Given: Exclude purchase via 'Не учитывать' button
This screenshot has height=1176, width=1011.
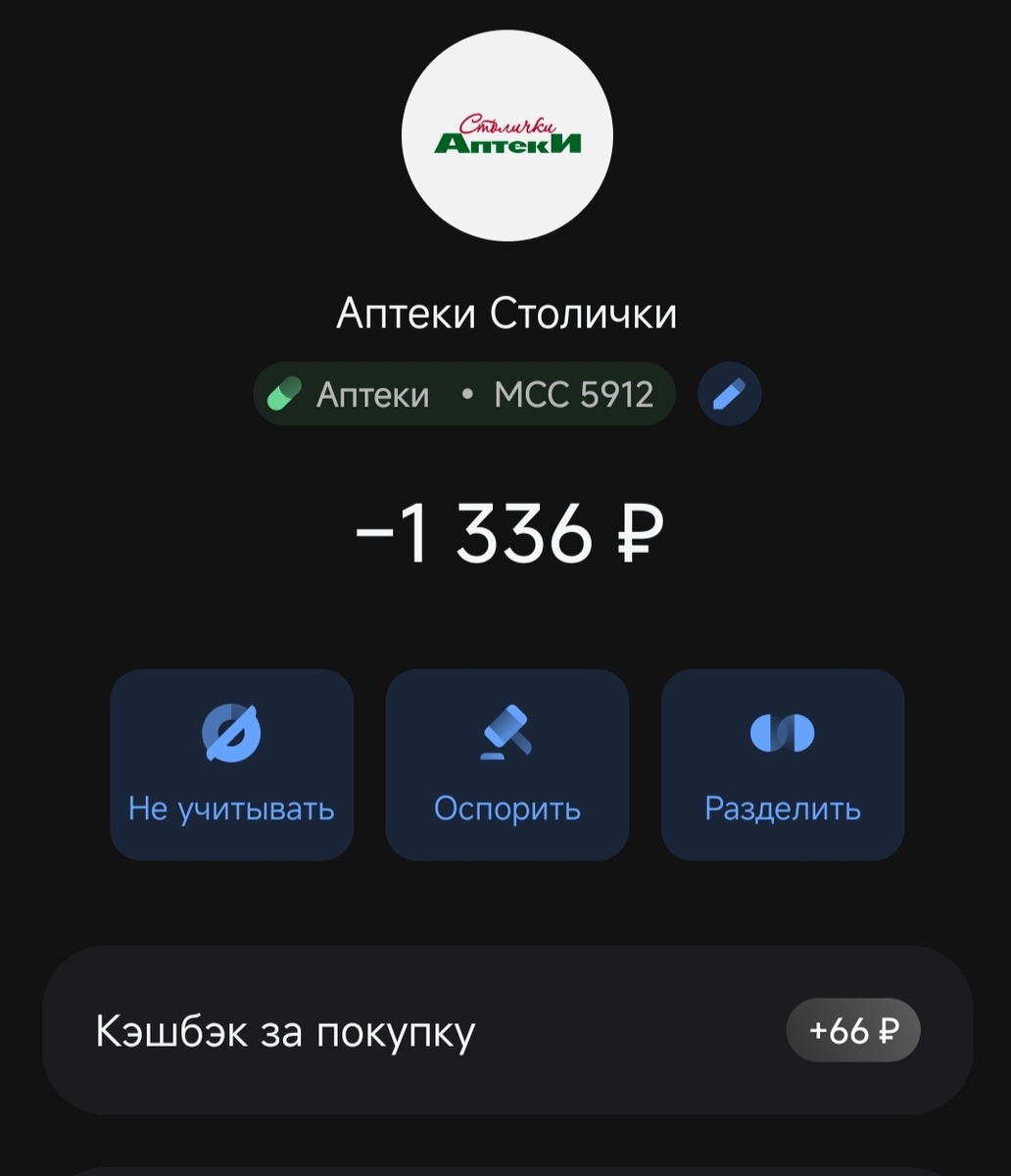Looking at the screenshot, I should point(231,764).
